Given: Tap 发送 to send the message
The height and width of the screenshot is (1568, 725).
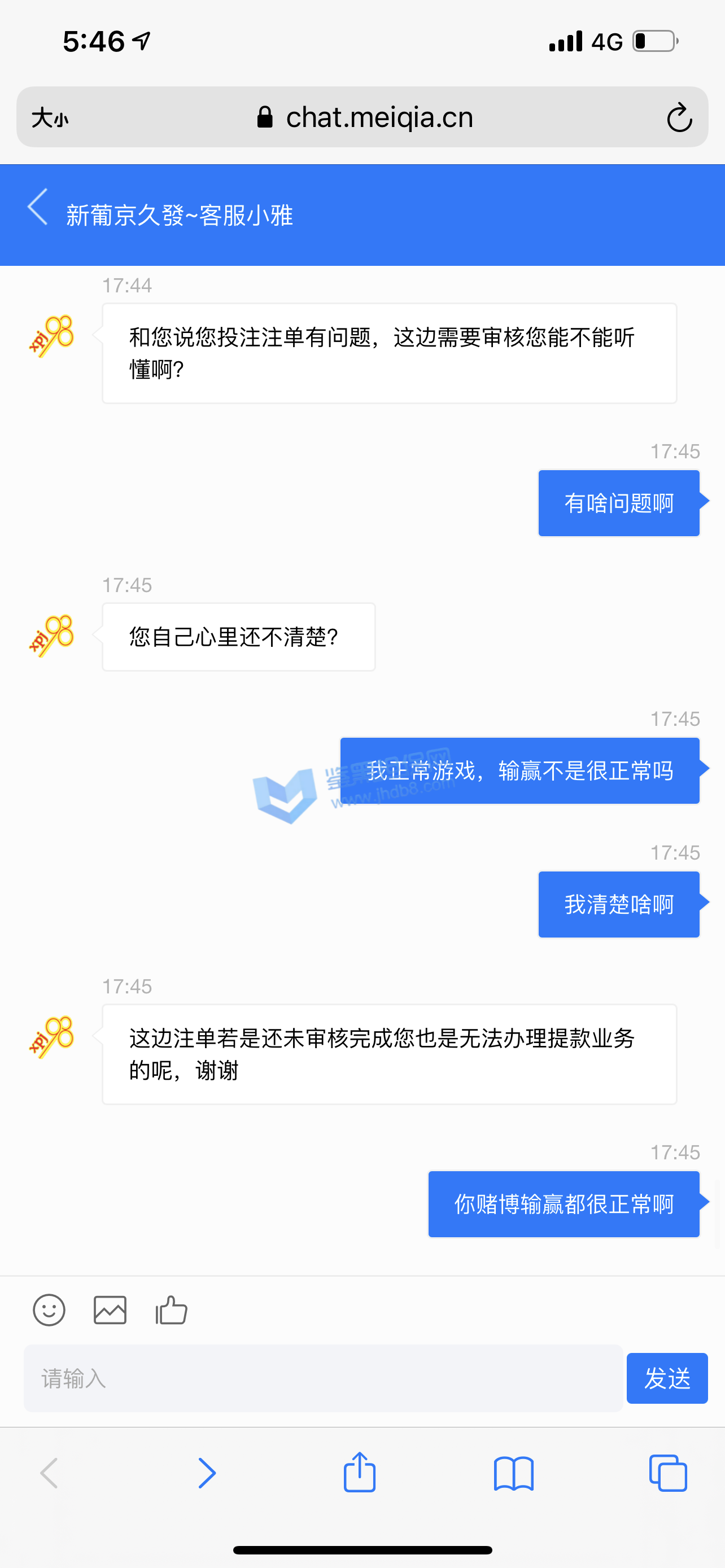Looking at the screenshot, I should pyautogui.click(x=667, y=1379).
